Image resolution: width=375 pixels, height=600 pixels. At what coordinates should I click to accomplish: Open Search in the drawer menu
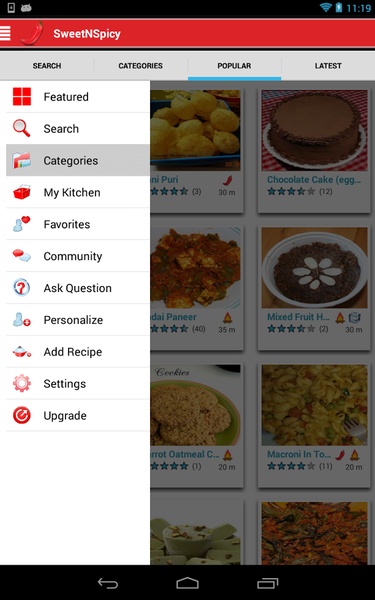tap(78, 129)
